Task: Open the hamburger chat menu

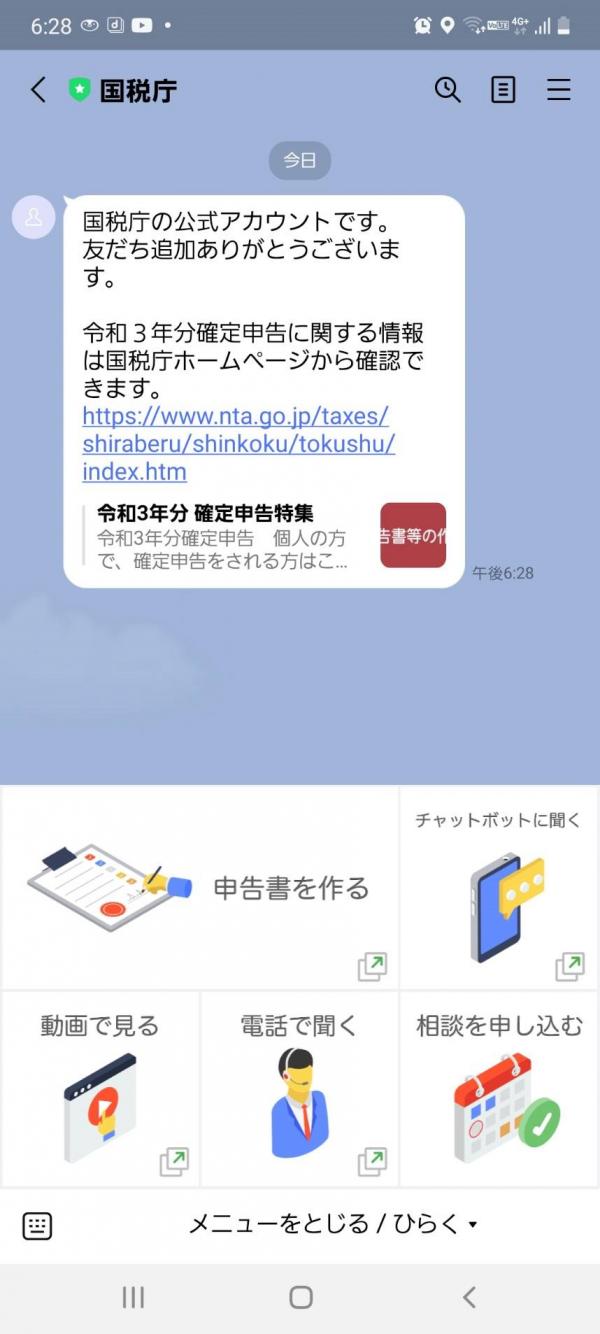Action: click(x=559, y=90)
